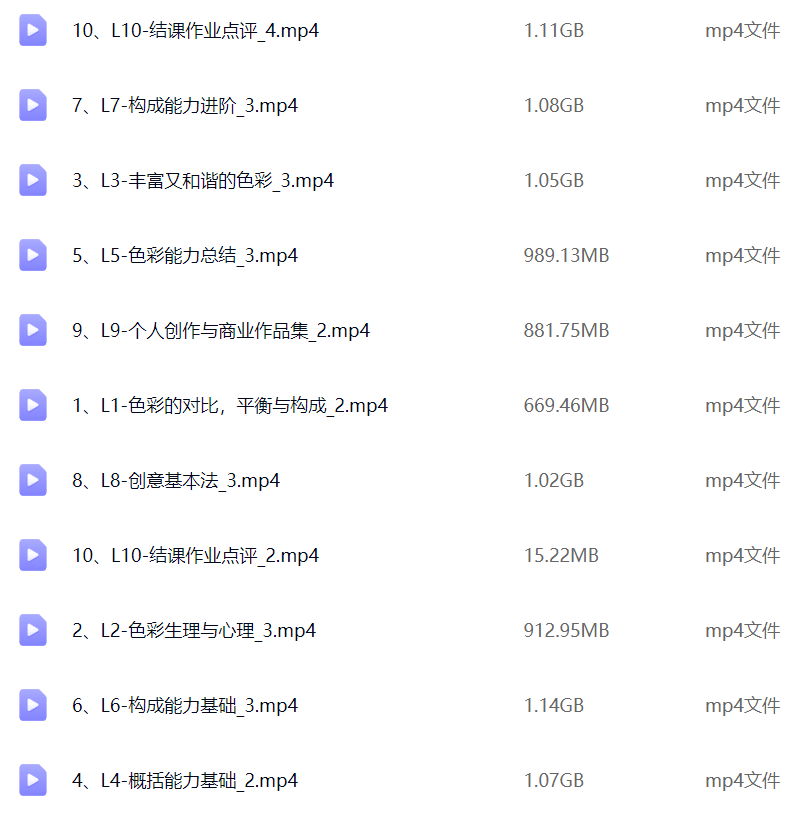Select 6、L6-构成能力基础_3.mp4
803x822 pixels.
[x=185, y=706]
